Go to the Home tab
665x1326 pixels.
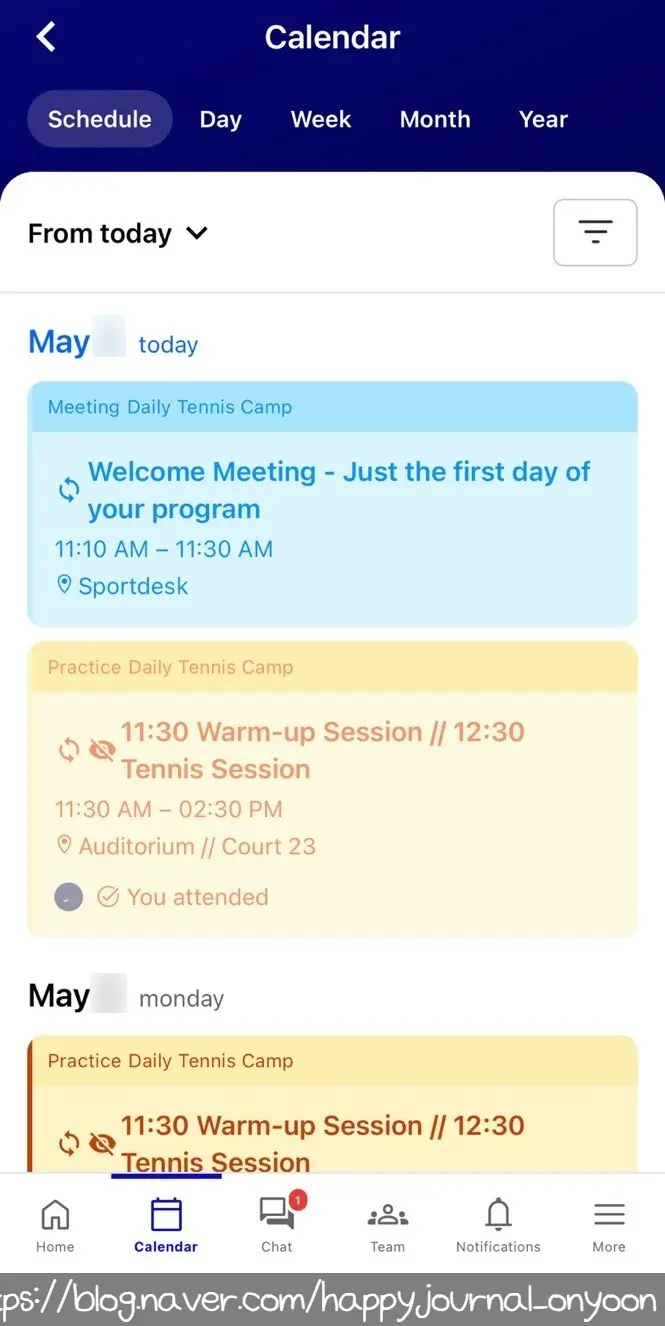tap(55, 1225)
